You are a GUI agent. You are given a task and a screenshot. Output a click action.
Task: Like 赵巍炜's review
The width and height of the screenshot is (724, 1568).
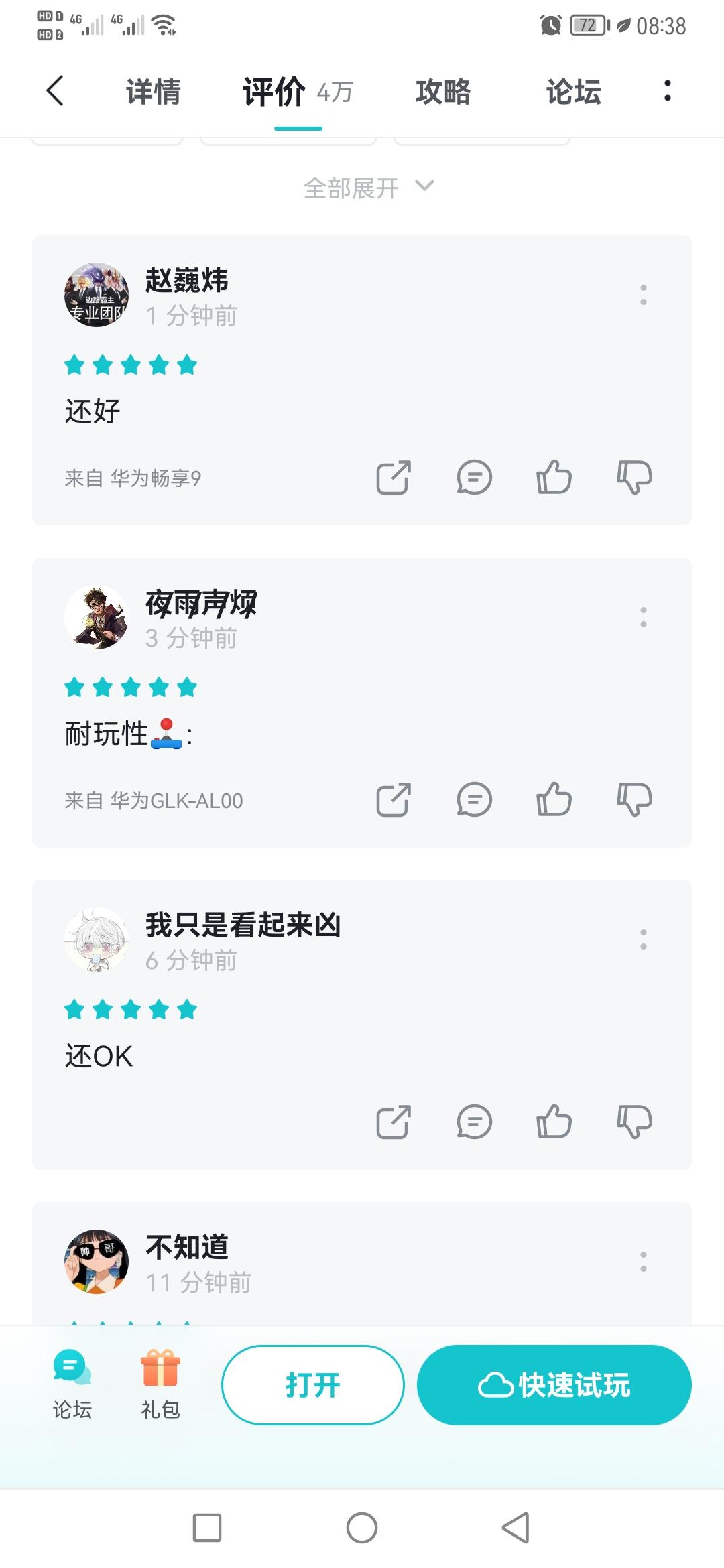tap(554, 478)
